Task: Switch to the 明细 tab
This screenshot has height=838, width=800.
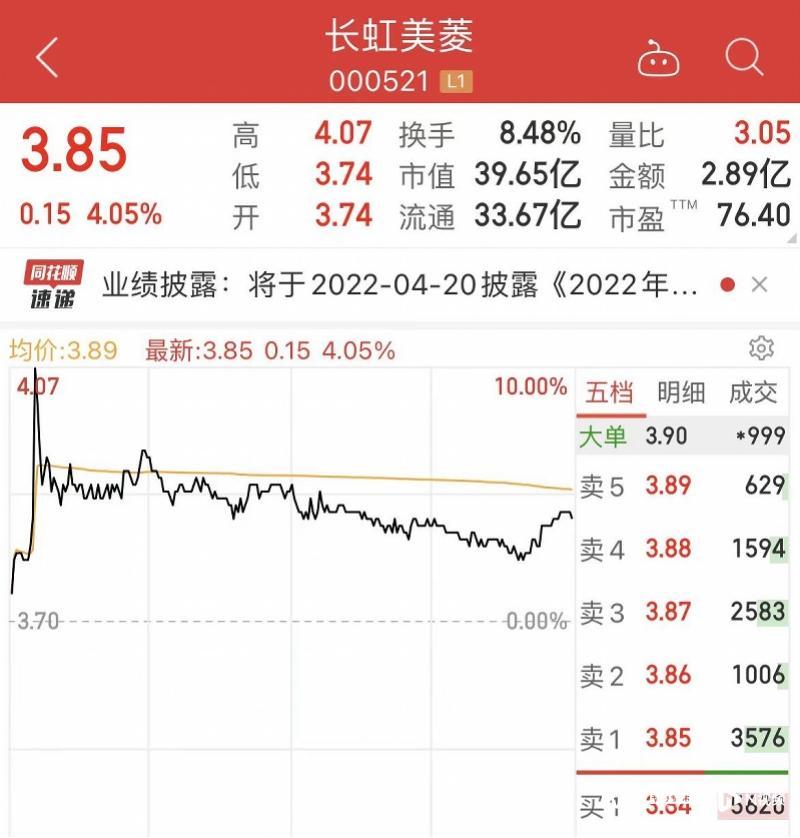Action: click(x=681, y=391)
